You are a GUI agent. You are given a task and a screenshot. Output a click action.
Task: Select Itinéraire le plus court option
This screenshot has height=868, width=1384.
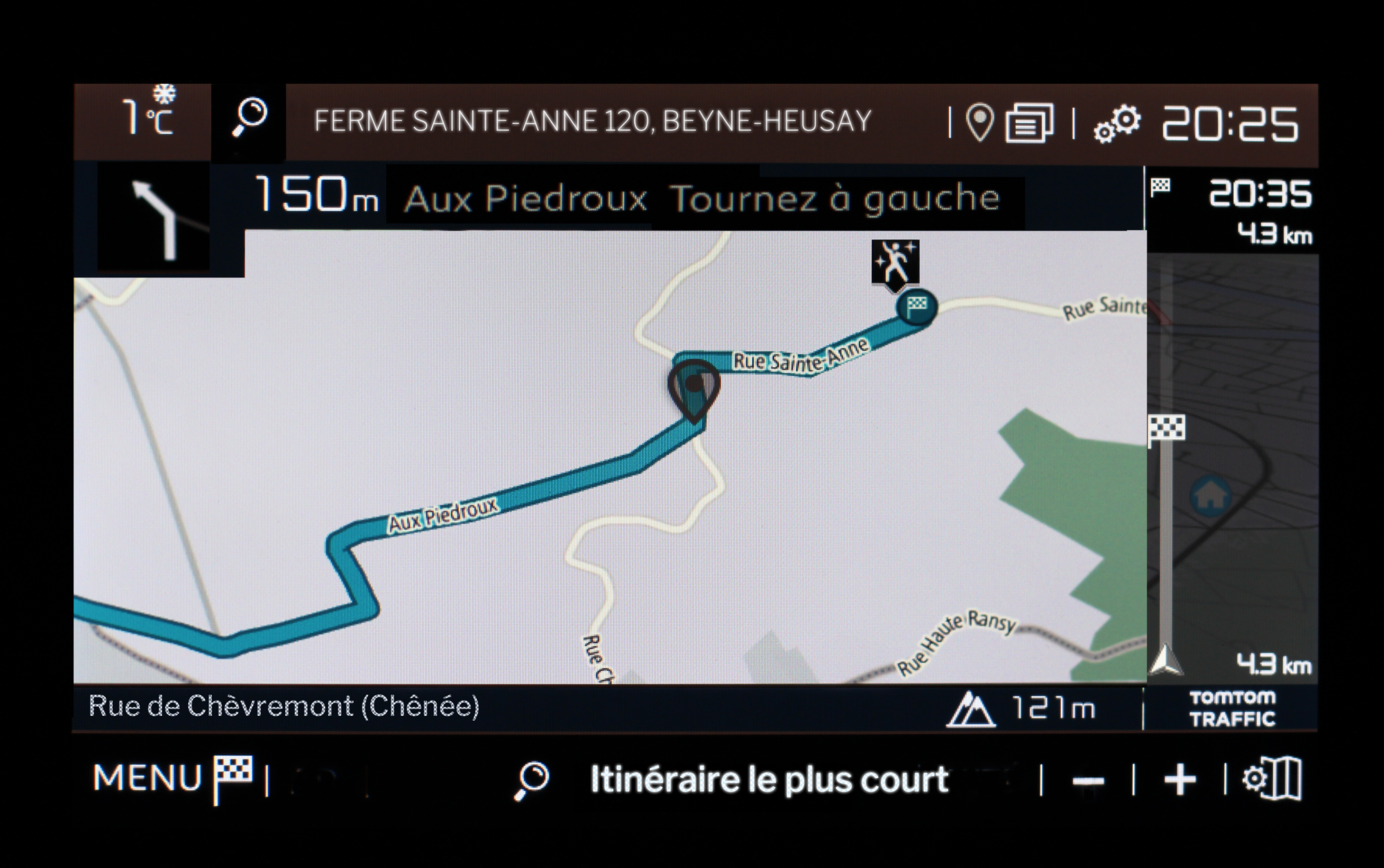(x=769, y=780)
